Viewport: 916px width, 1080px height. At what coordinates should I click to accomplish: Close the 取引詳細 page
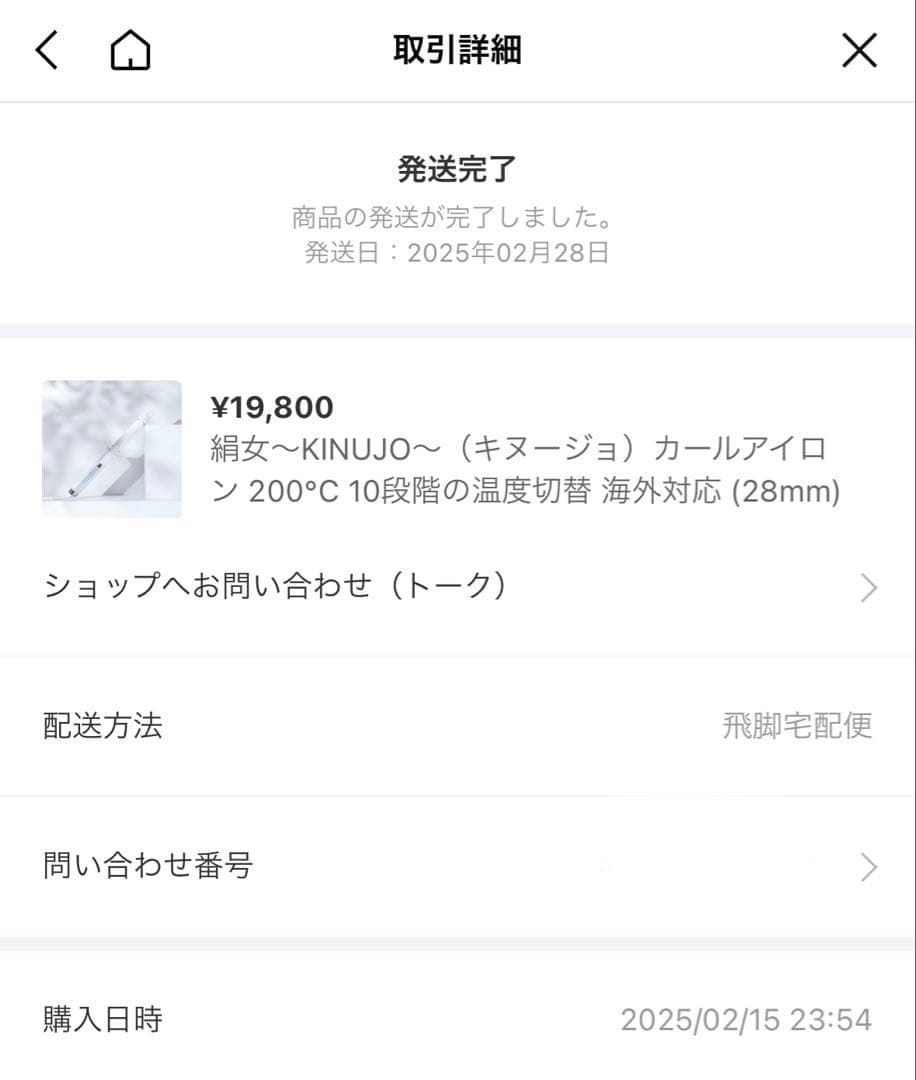click(859, 50)
